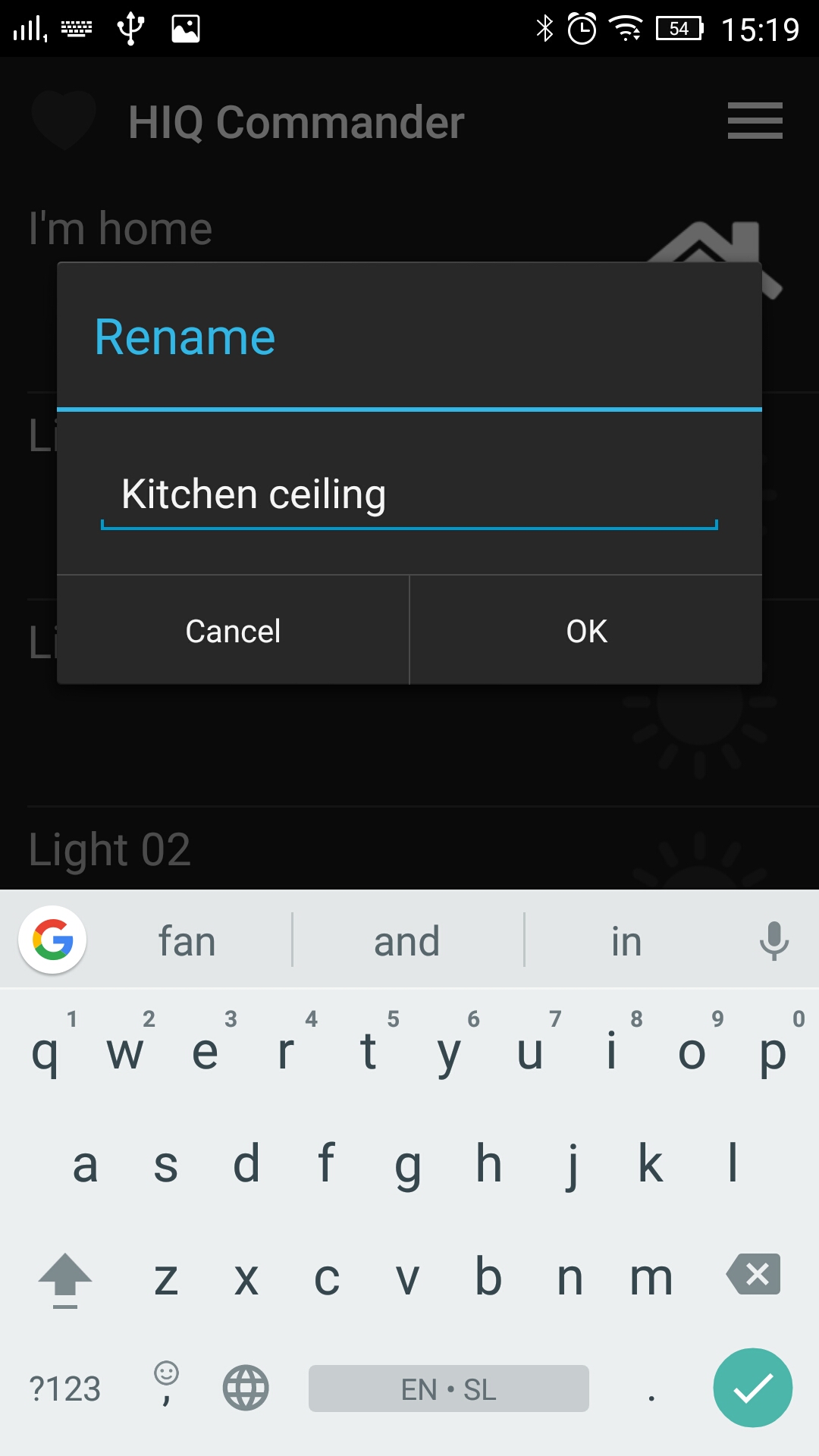Viewport: 819px width, 1456px height.
Task: Confirm the rename with OK
Action: (x=586, y=631)
